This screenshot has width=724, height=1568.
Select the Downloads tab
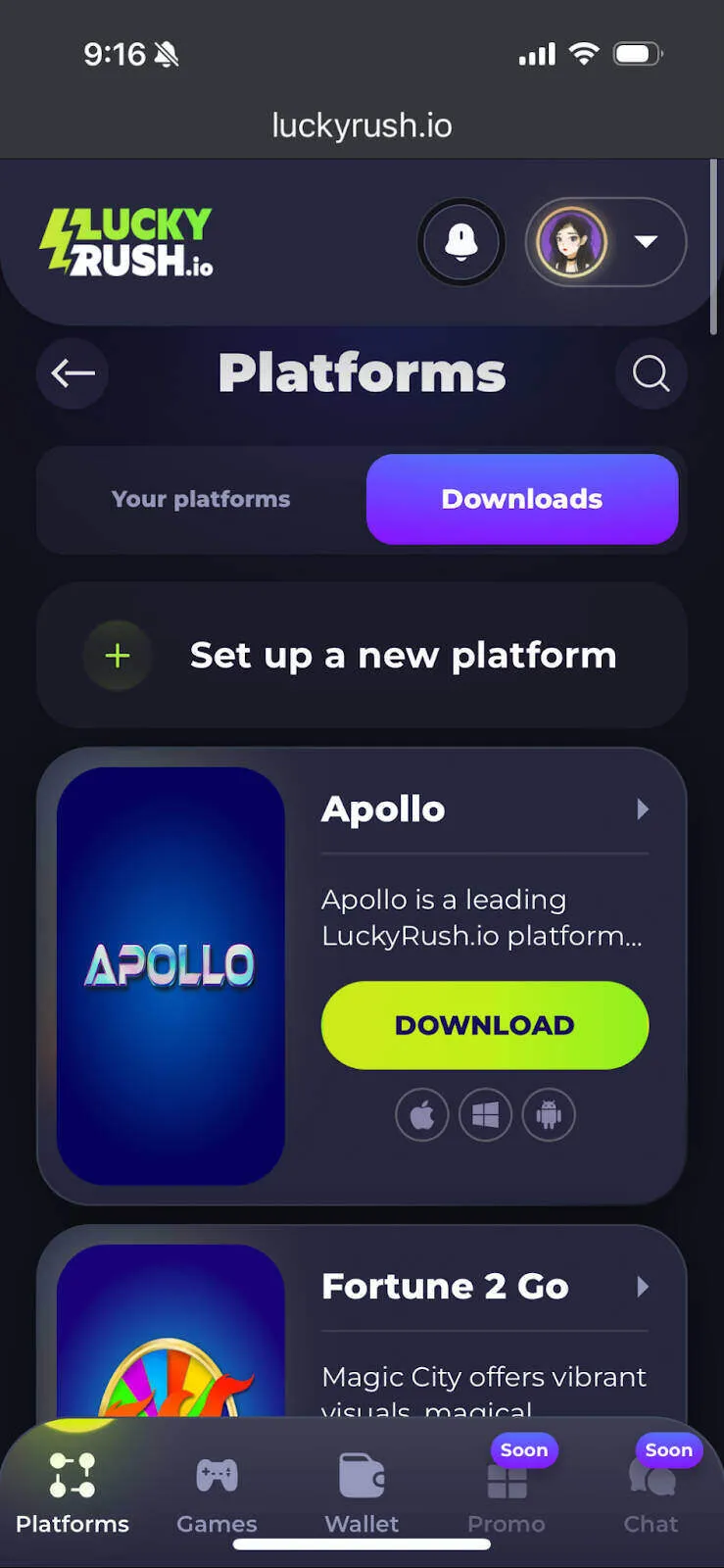(521, 500)
